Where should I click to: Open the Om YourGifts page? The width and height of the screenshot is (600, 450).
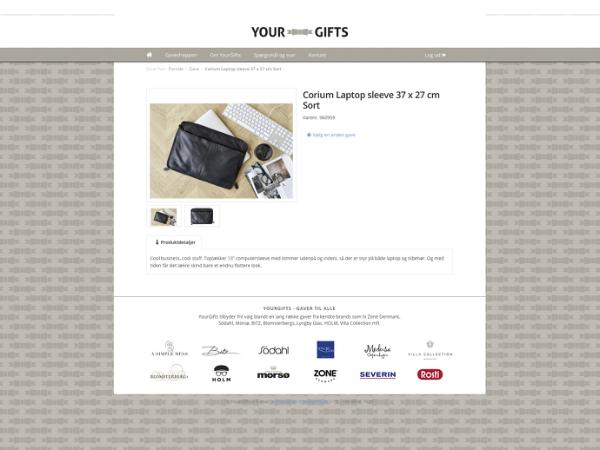click(224, 55)
